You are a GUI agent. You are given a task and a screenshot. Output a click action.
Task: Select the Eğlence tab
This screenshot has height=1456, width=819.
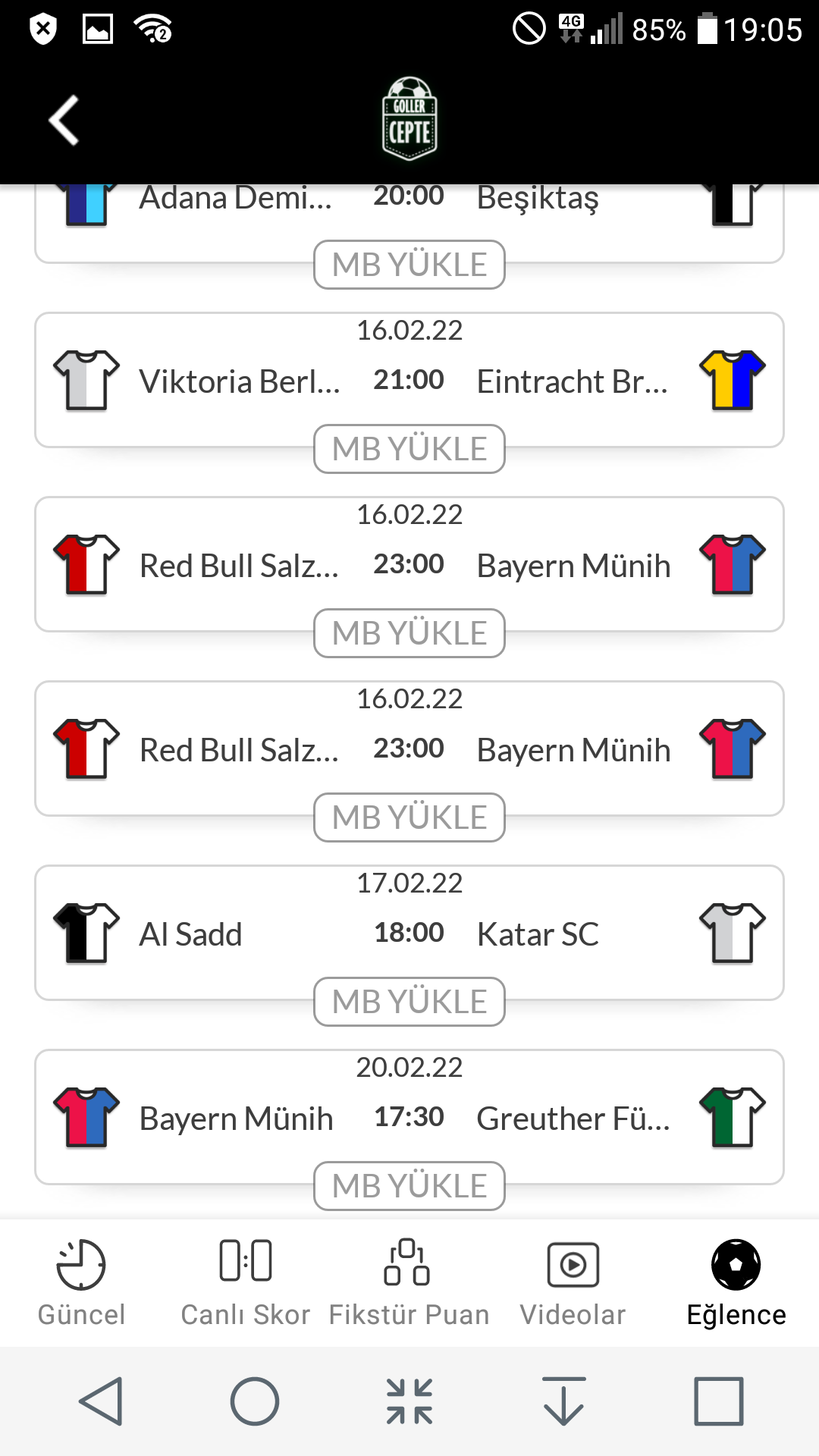pos(736,1283)
